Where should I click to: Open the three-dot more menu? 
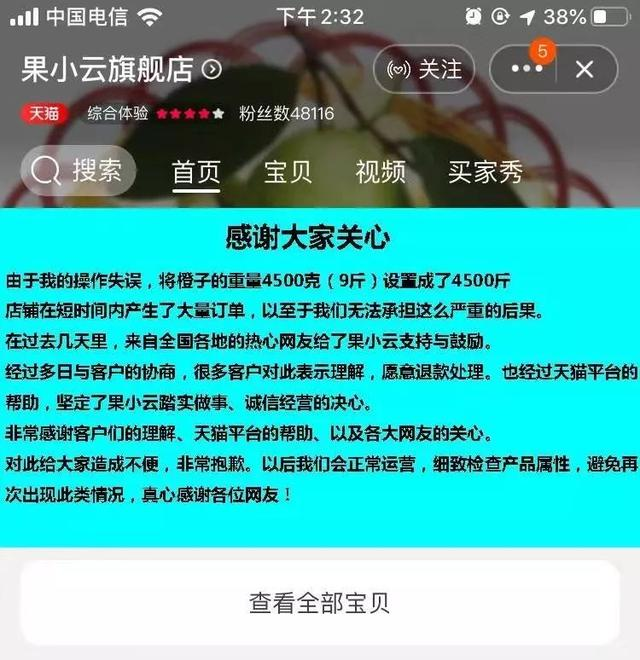pyautogui.click(x=526, y=69)
